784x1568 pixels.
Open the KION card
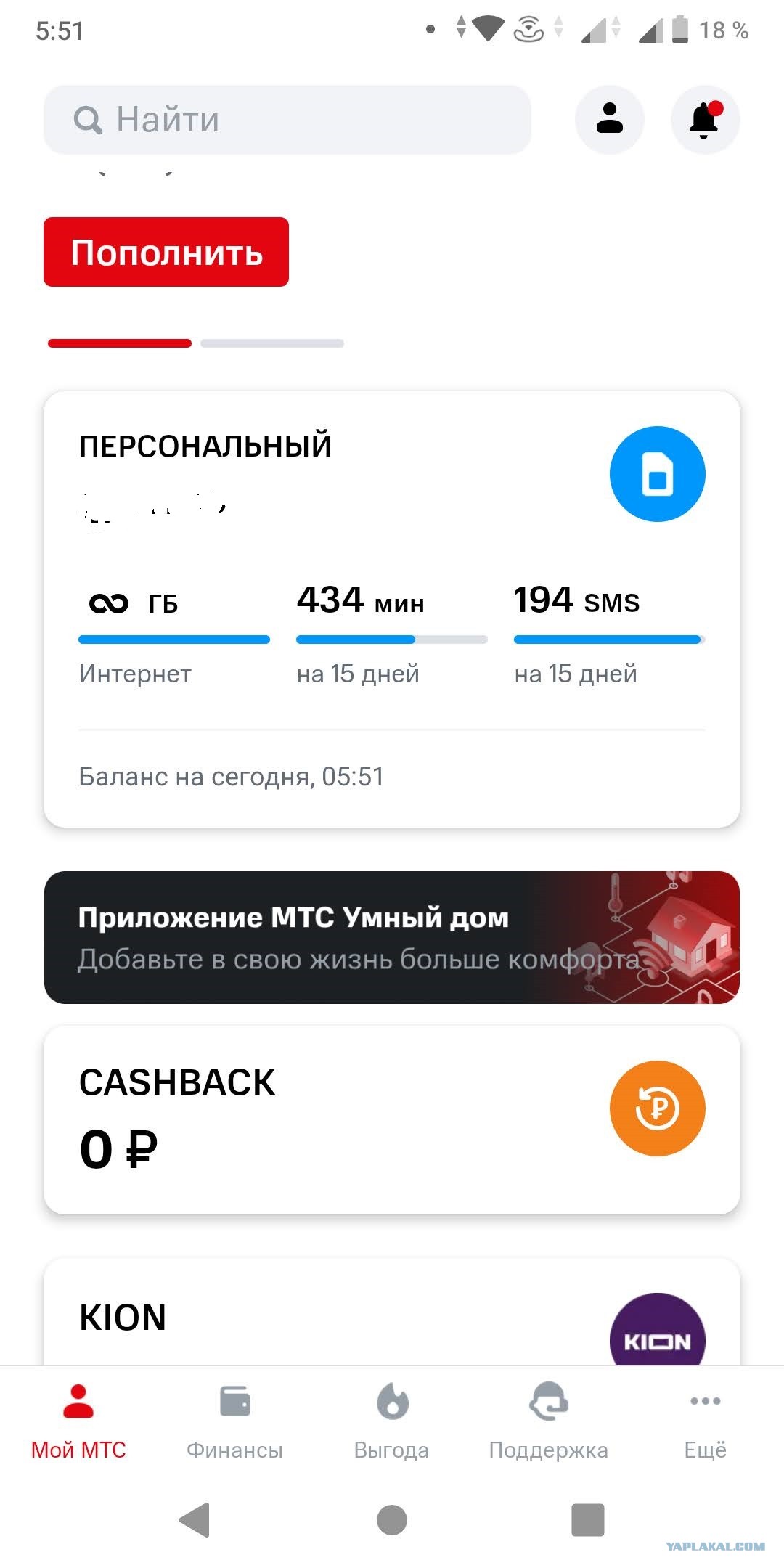coord(327,1318)
